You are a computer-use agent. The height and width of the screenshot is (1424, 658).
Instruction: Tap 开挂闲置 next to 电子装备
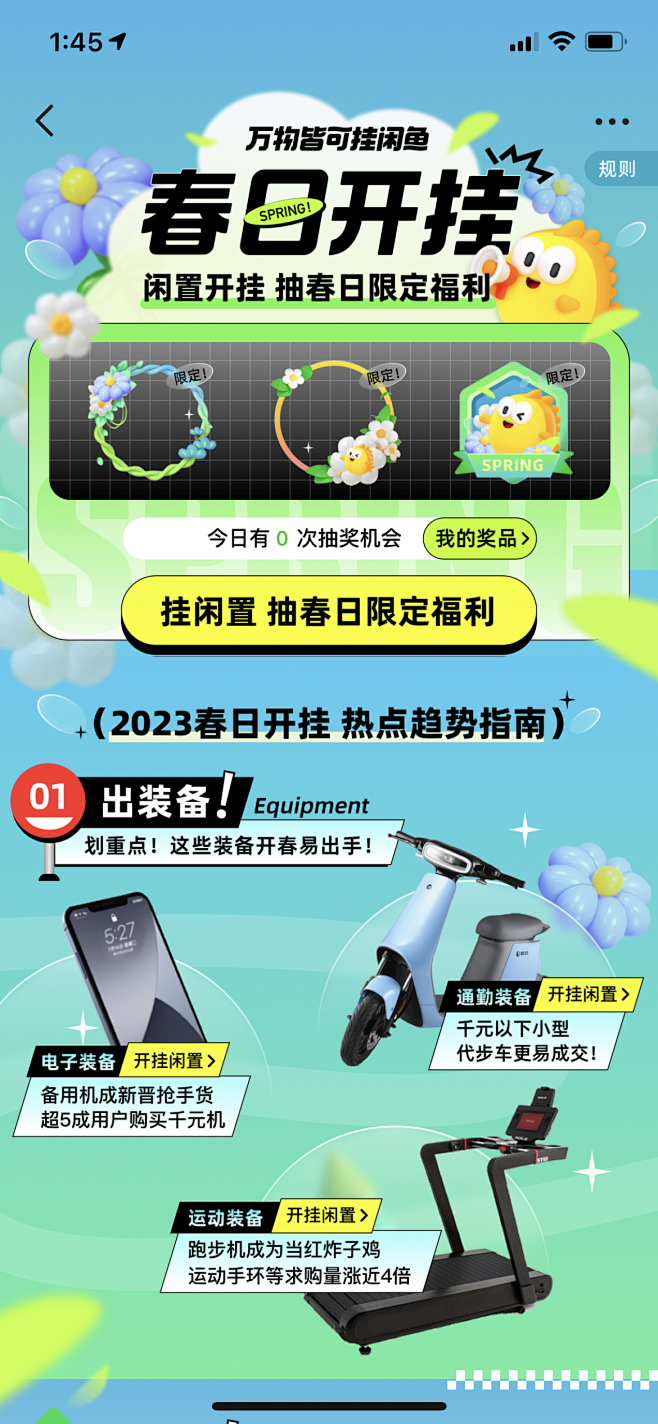pyautogui.click(x=175, y=1060)
